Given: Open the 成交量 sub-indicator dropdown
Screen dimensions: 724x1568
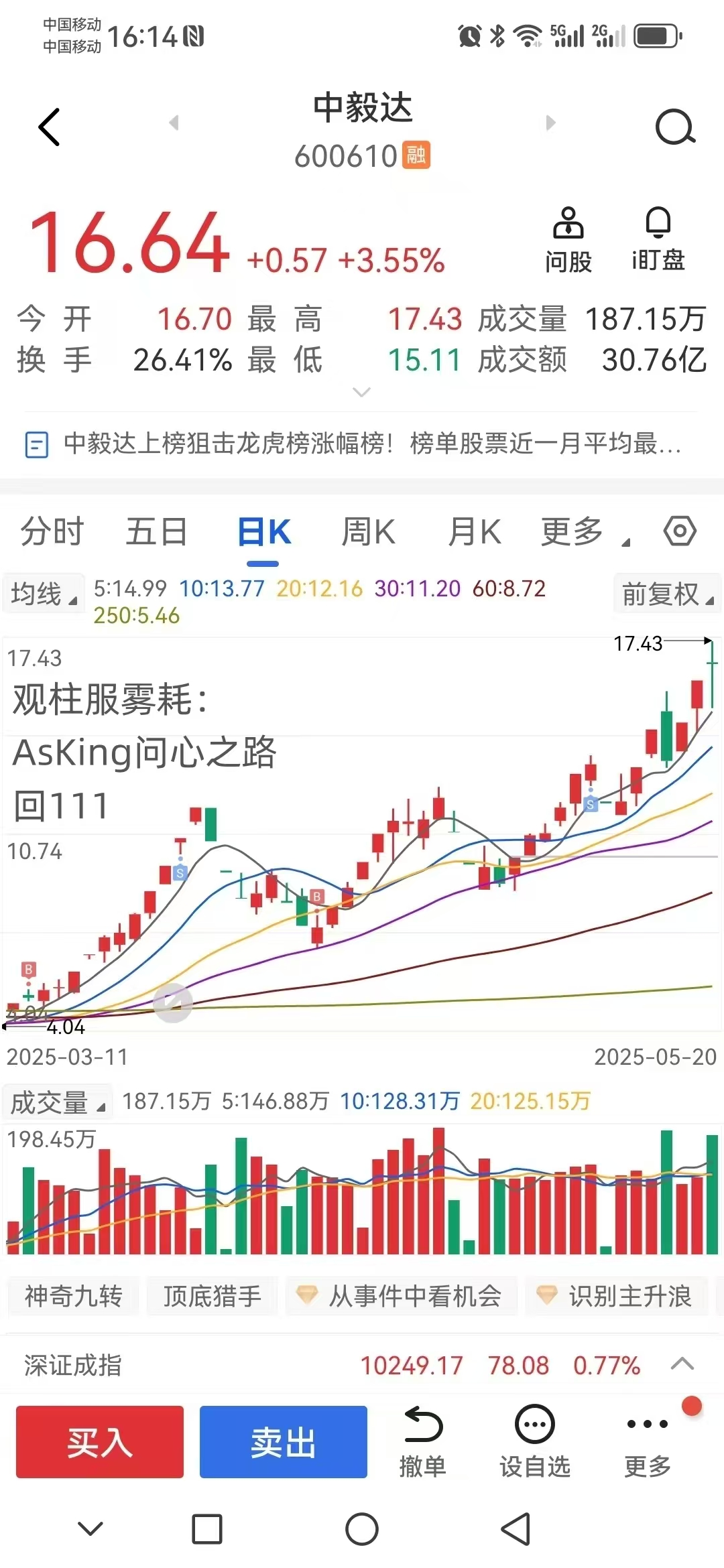Looking at the screenshot, I should 57,1102.
